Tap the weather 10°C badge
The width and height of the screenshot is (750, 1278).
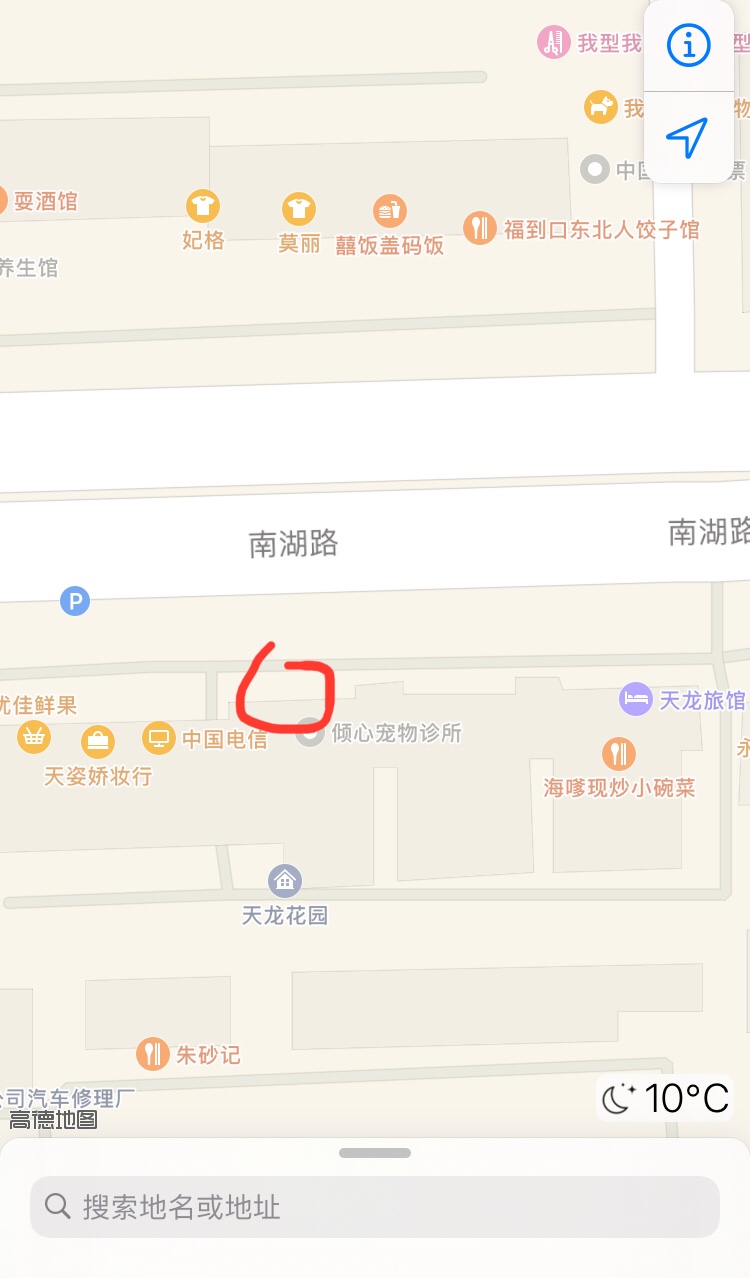coord(665,1098)
